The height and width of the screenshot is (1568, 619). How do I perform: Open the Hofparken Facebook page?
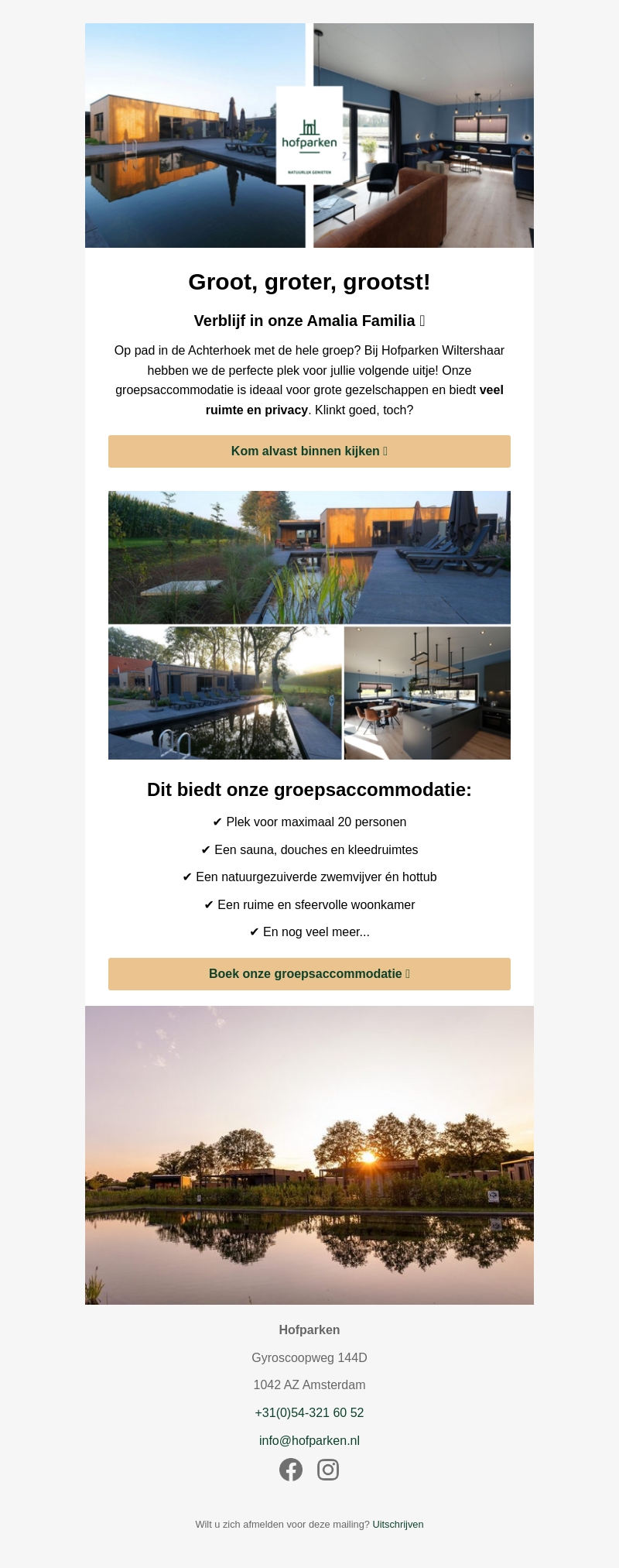pyautogui.click(x=291, y=1470)
